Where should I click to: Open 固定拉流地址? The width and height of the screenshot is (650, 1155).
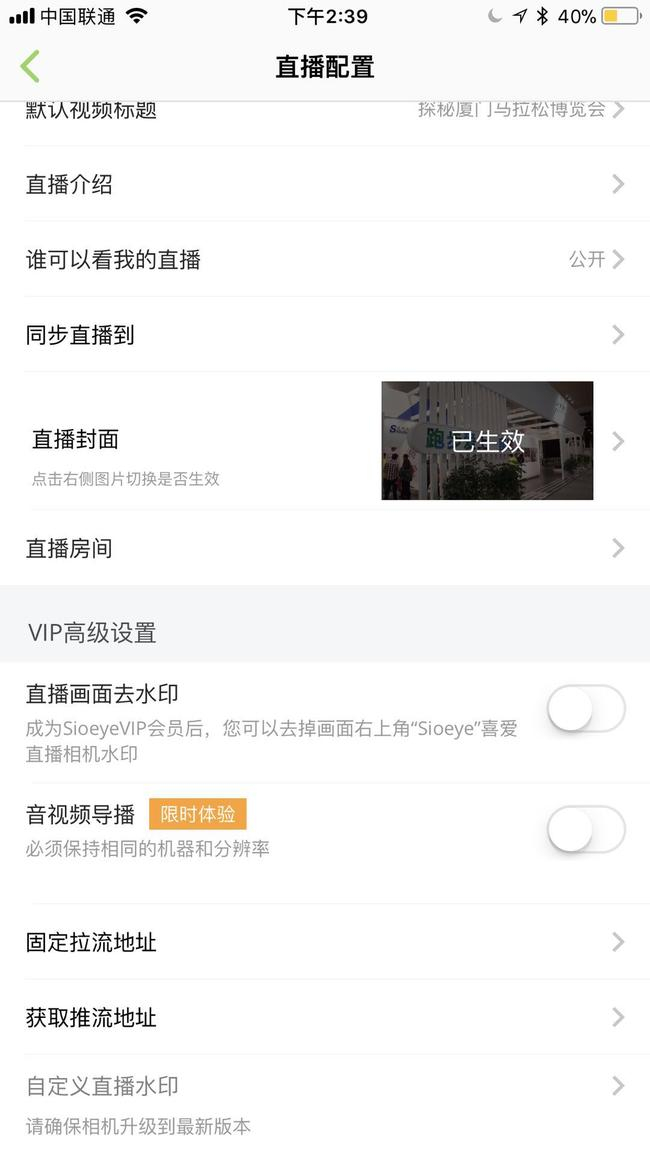coord(324,942)
